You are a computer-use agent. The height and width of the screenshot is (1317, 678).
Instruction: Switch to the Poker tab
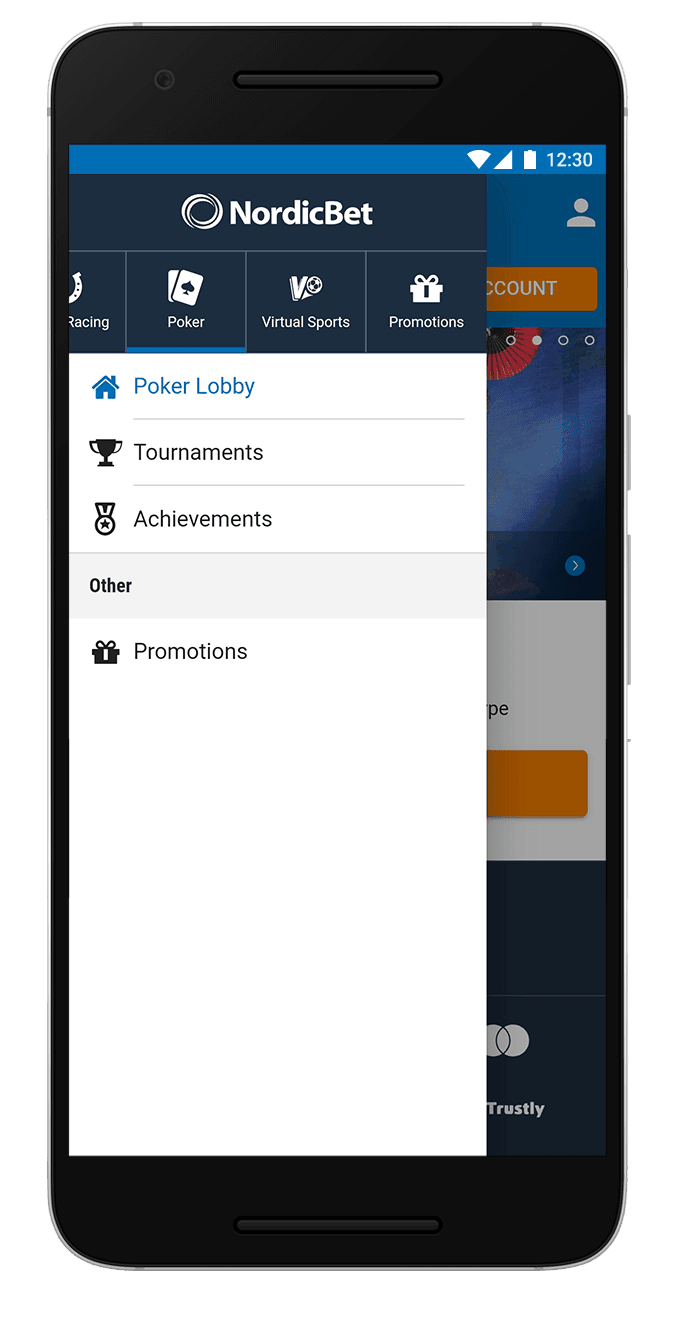pyautogui.click(x=186, y=302)
